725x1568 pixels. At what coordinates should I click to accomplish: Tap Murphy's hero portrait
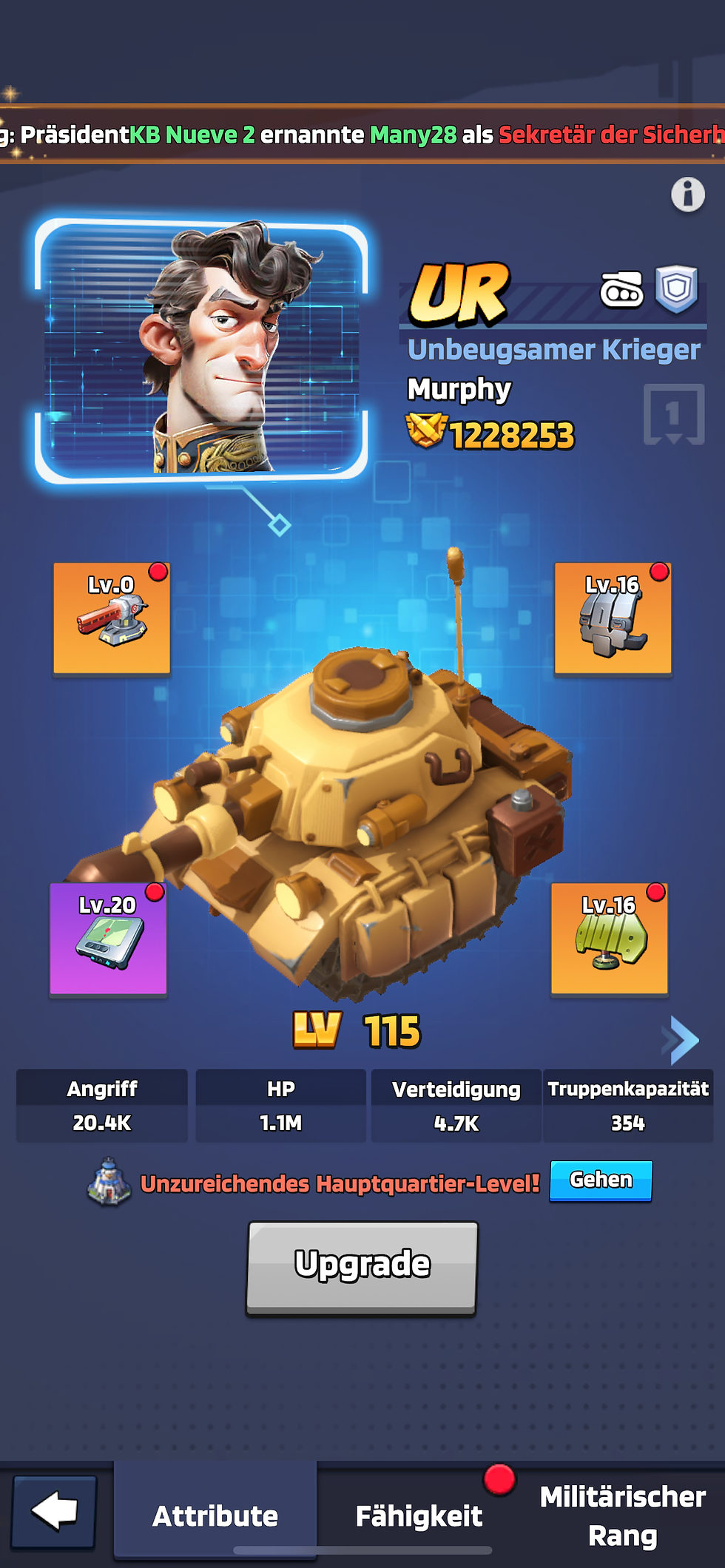[201, 351]
